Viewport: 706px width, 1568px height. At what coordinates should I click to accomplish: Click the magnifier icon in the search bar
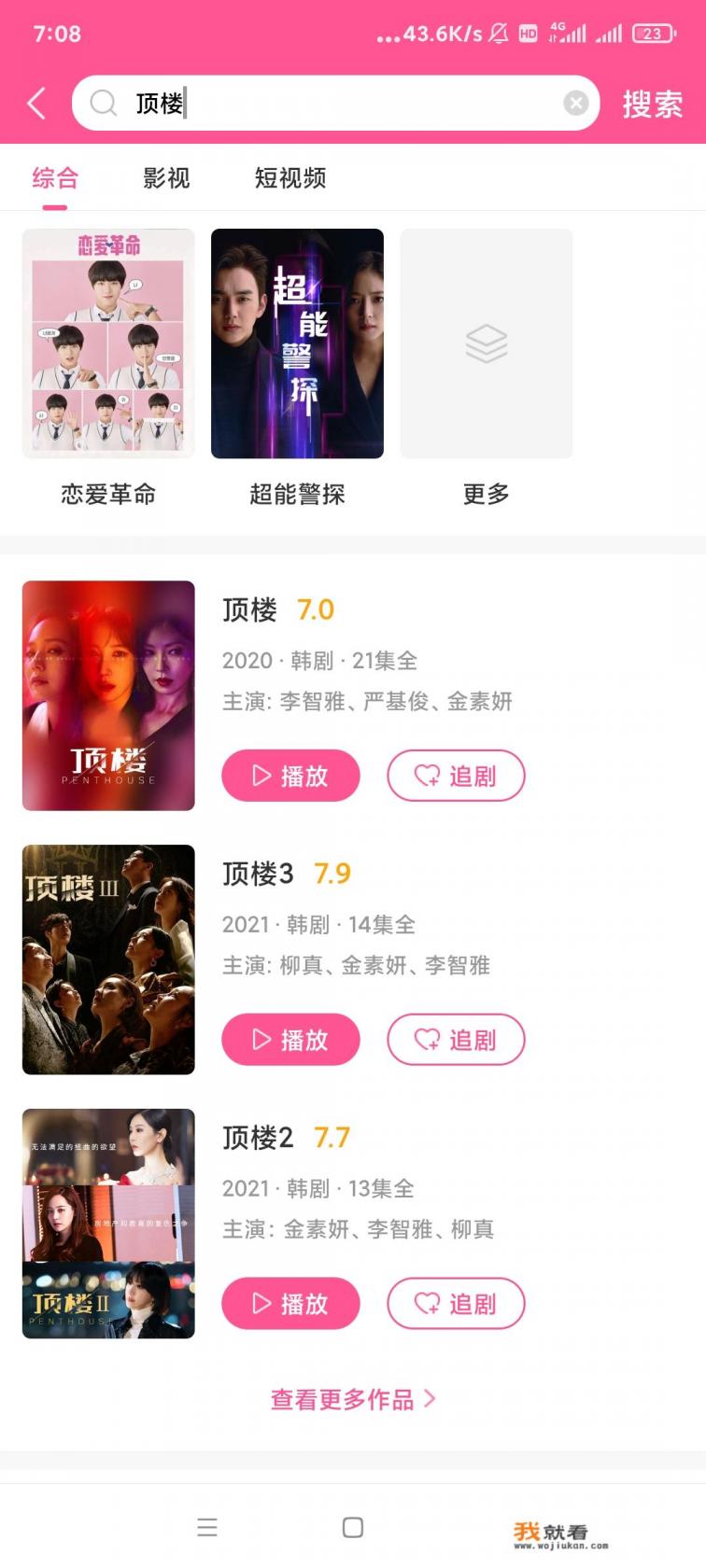coord(105,103)
